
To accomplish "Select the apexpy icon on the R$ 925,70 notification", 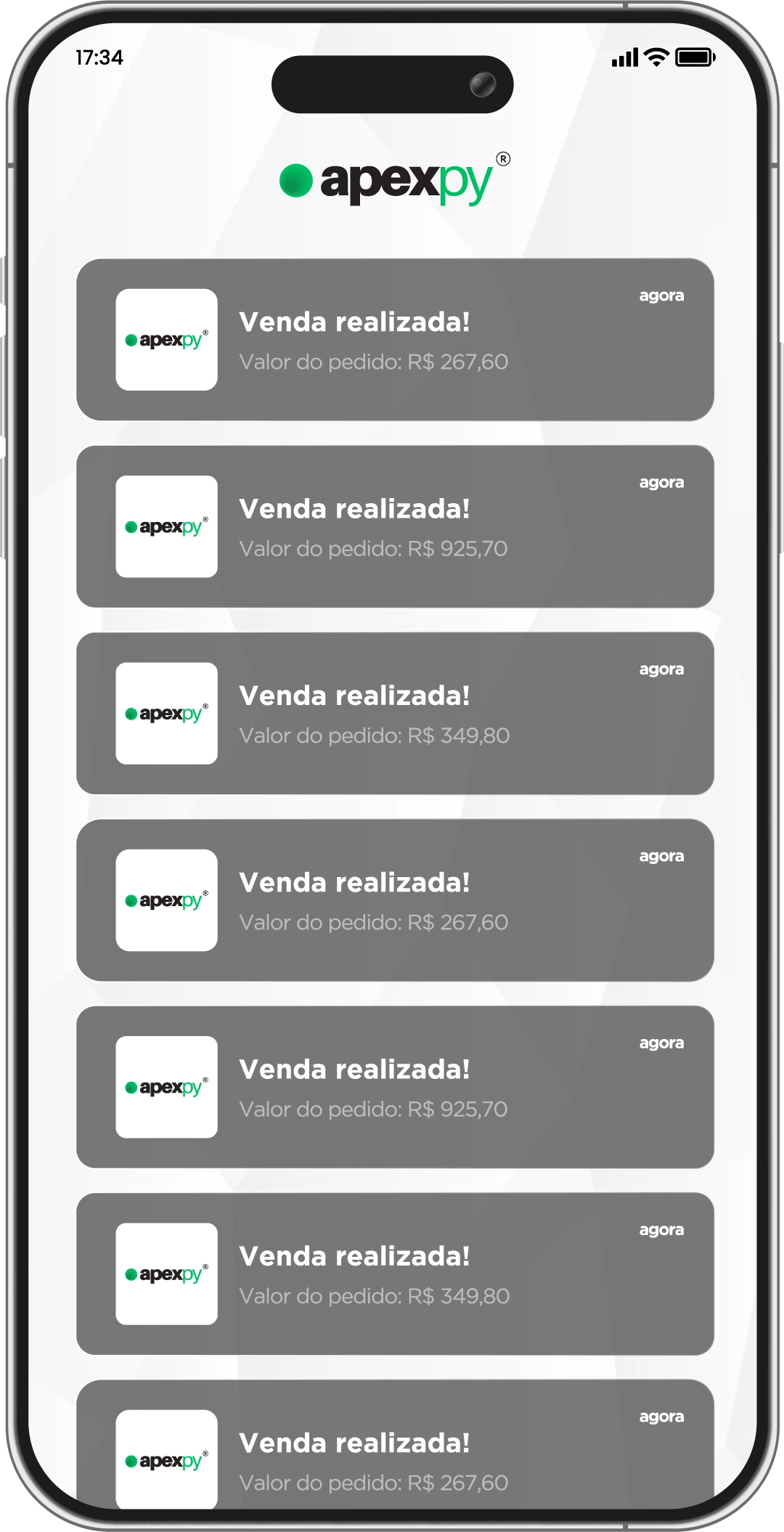I will point(166,525).
